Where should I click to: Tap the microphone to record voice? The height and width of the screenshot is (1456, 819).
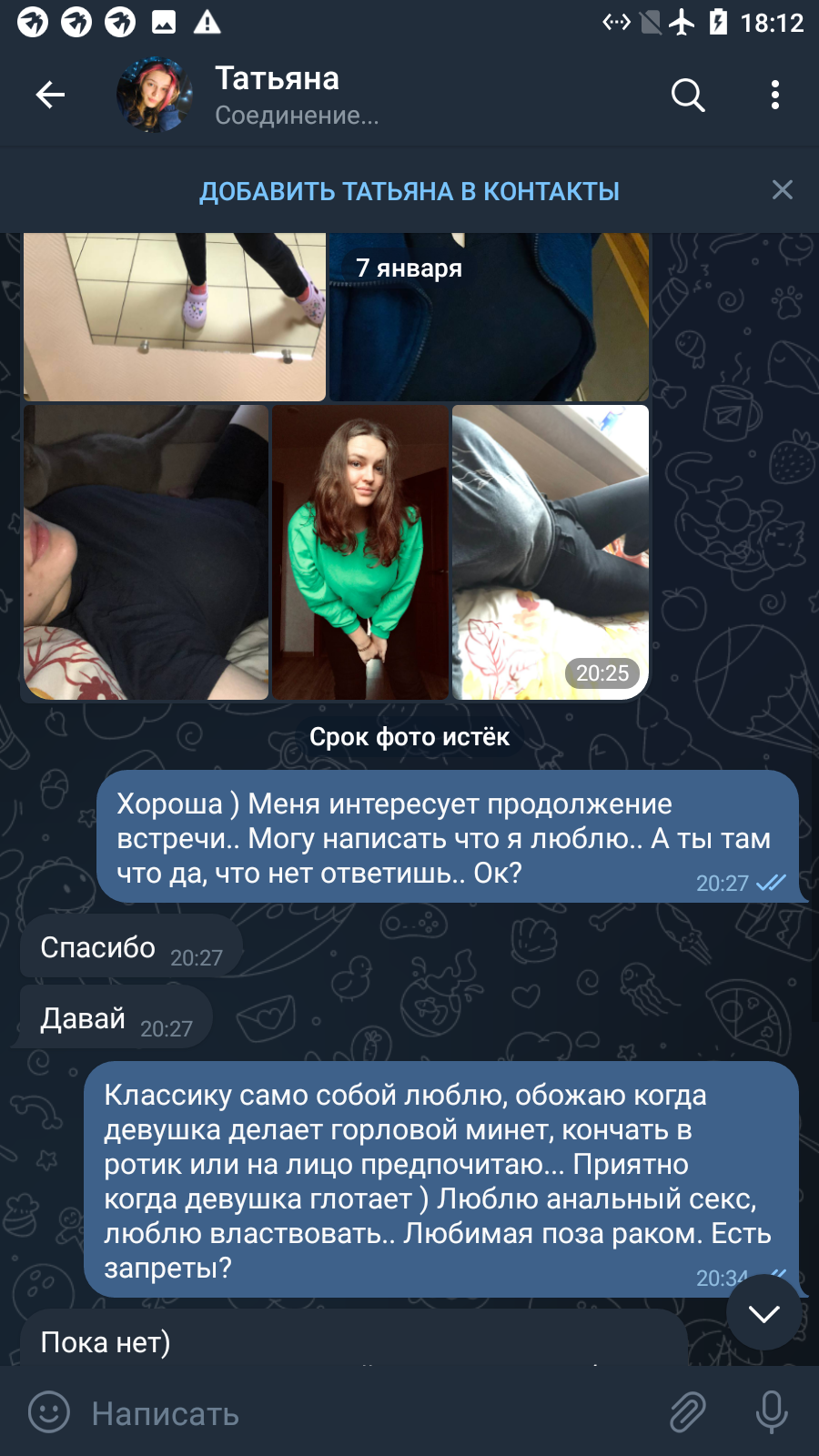click(x=772, y=1412)
